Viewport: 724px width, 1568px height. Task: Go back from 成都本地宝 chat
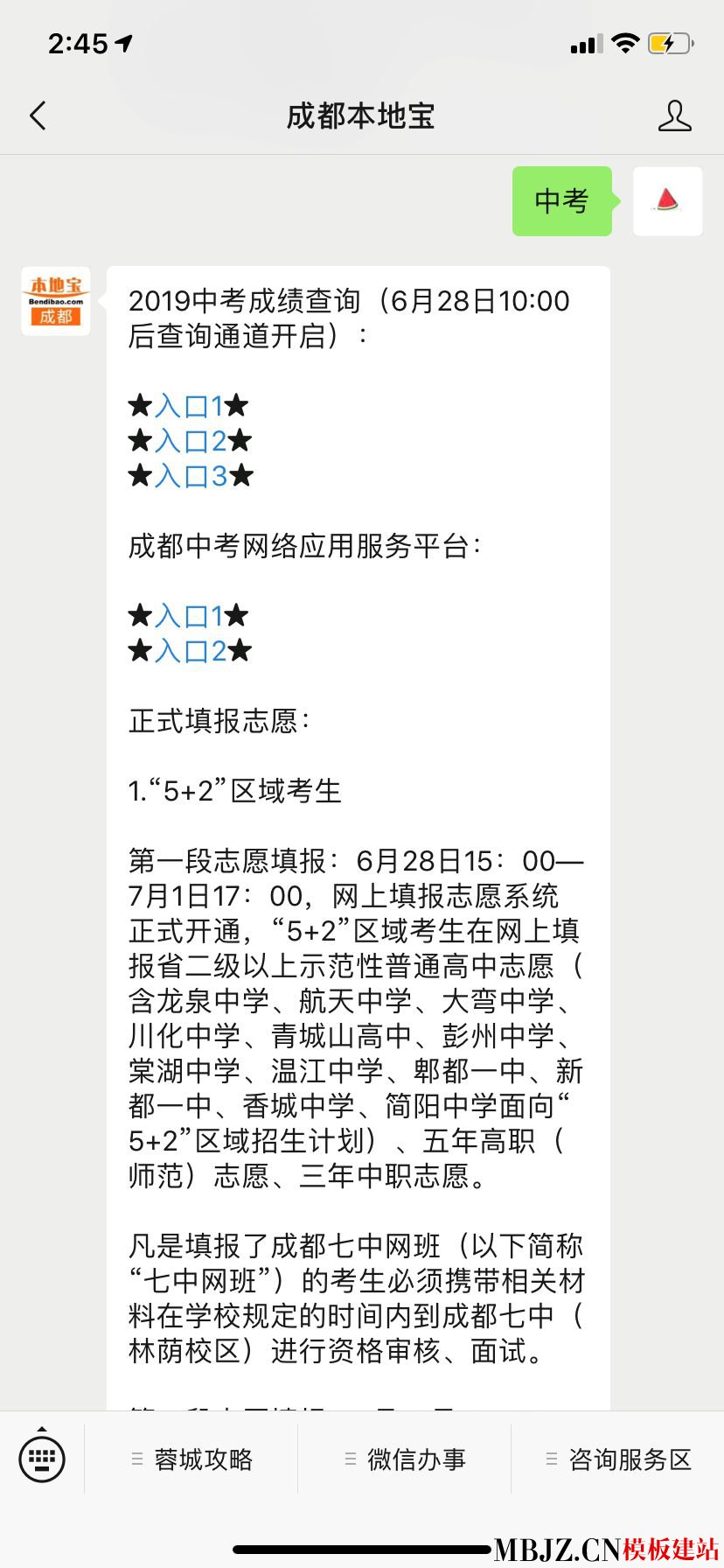38,115
